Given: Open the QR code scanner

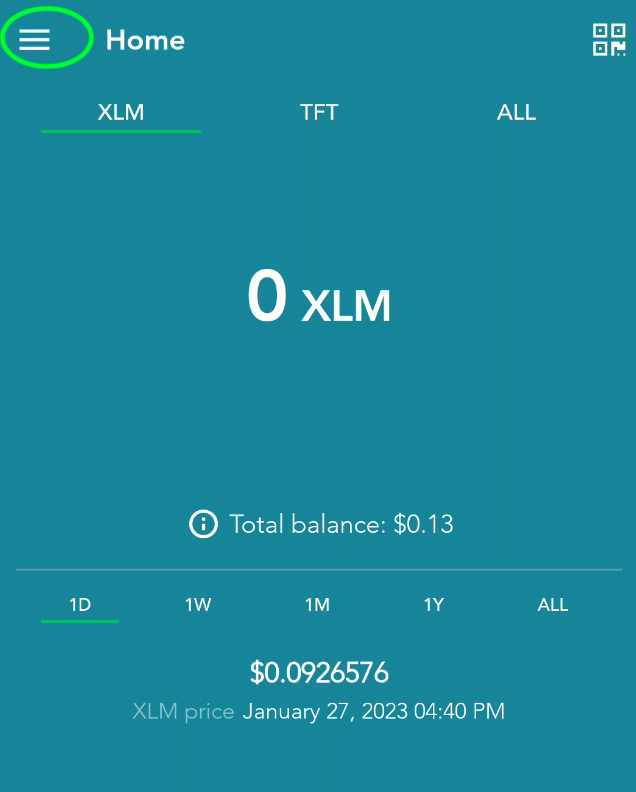Looking at the screenshot, I should coord(608,40).
